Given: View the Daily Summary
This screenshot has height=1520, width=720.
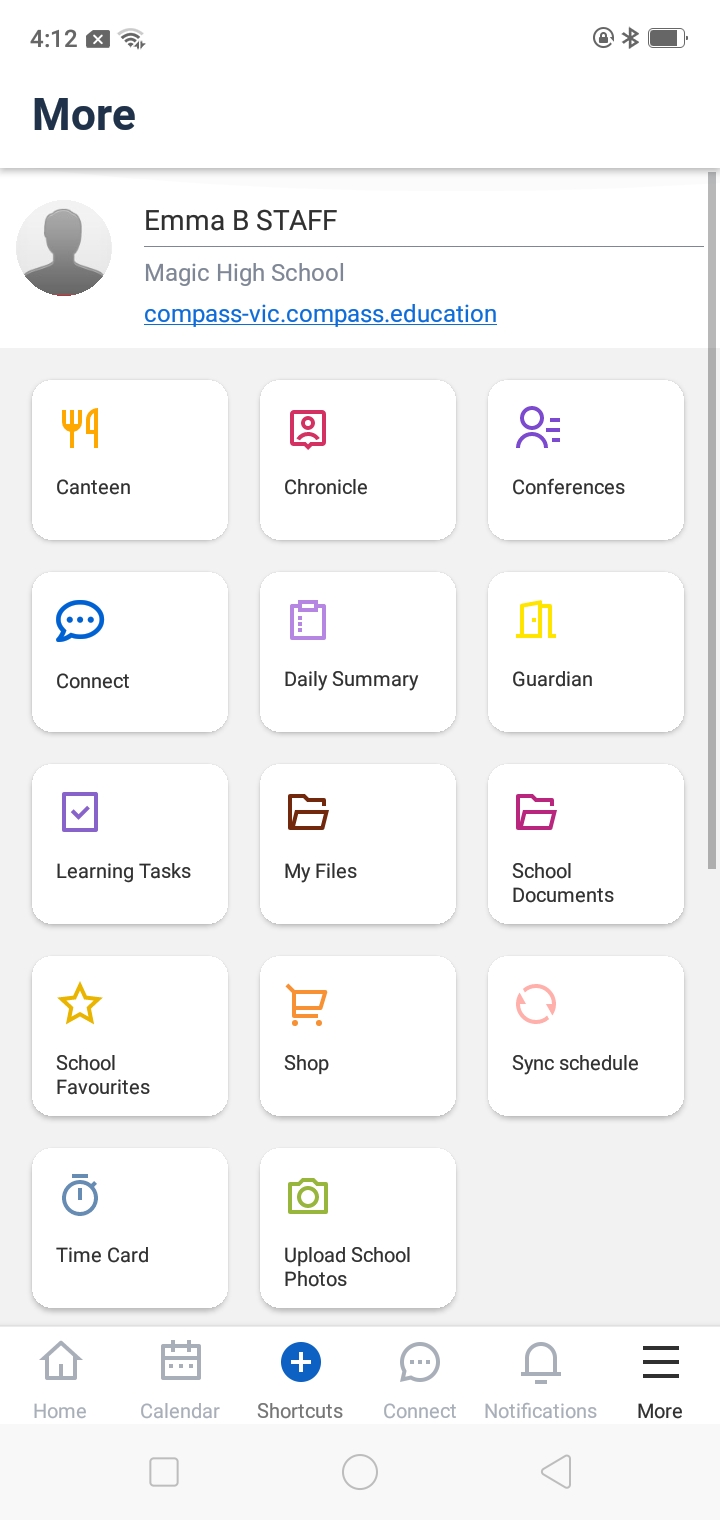Looking at the screenshot, I should (358, 652).
